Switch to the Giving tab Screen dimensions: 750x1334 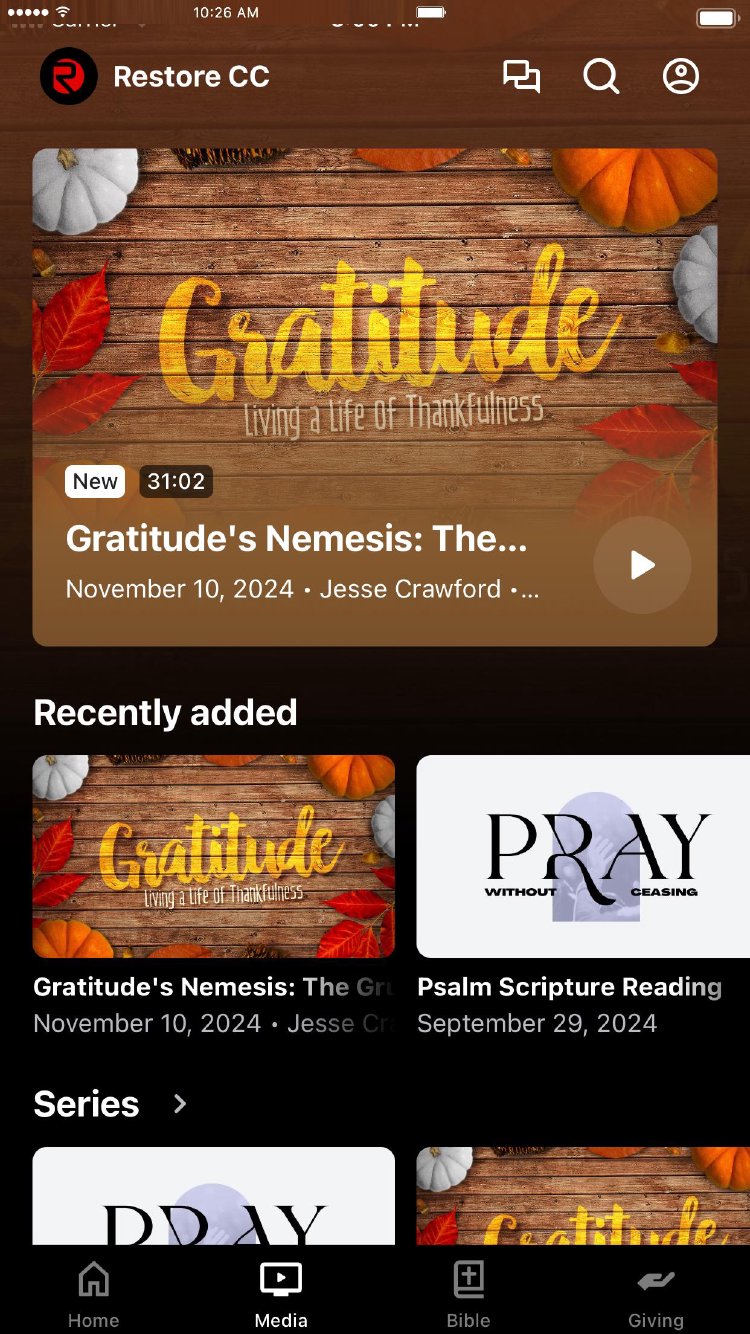click(x=656, y=1294)
